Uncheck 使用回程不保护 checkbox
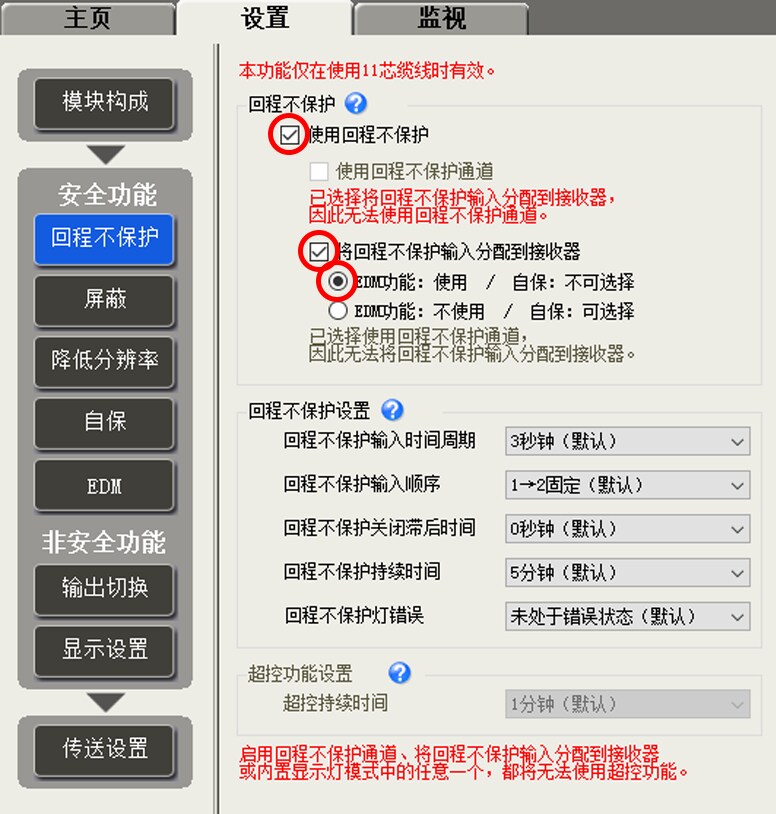Viewport: 776px width, 814px height. (290, 135)
